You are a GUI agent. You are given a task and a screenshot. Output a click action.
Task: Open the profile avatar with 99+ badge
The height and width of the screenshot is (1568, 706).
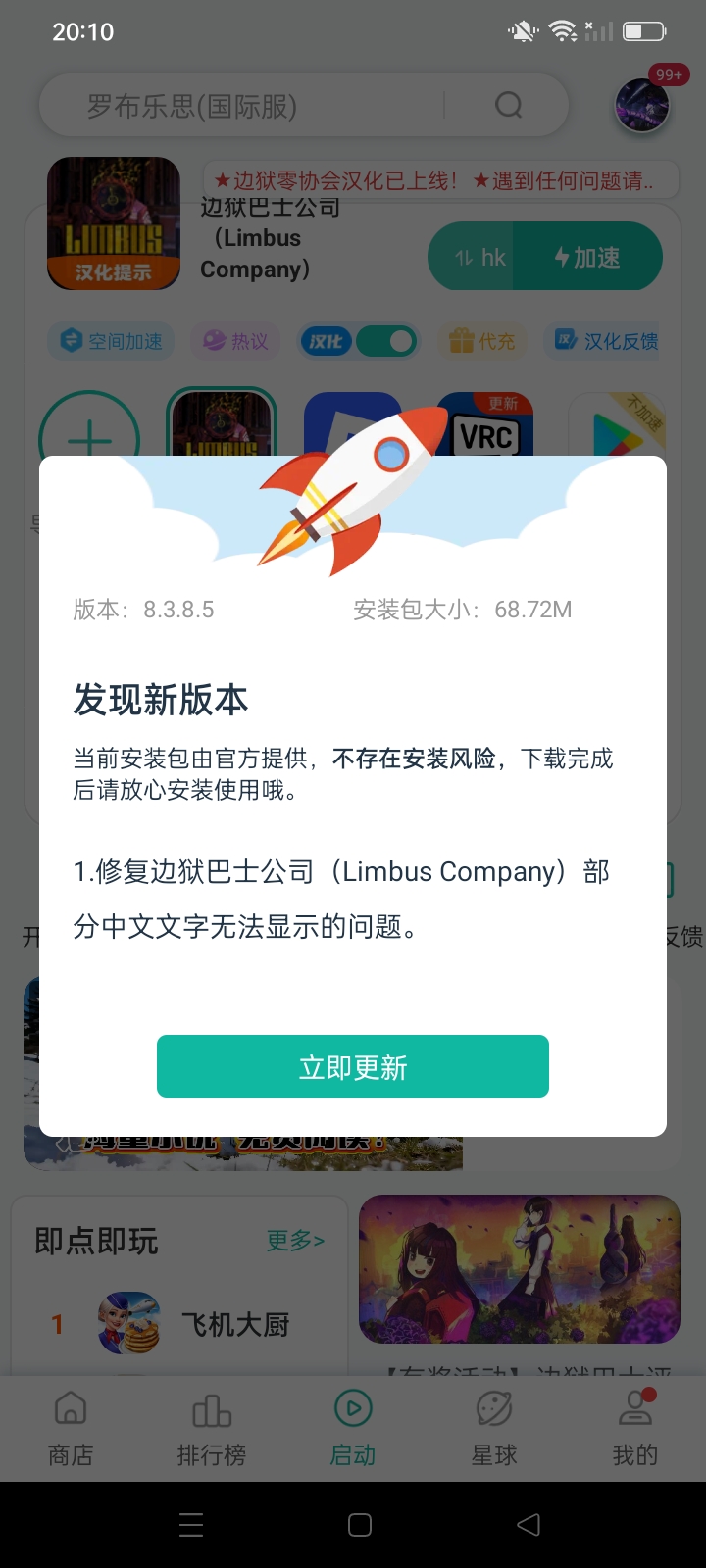coord(642,106)
